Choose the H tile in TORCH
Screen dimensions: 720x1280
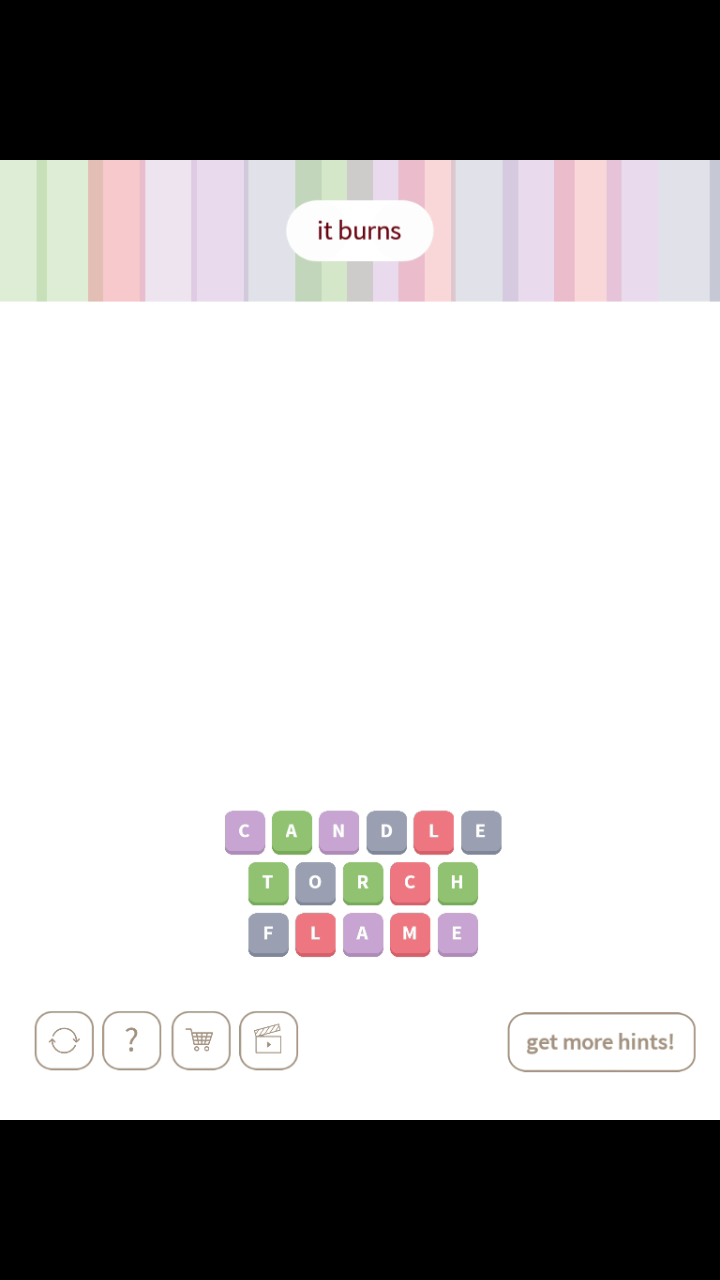457,882
